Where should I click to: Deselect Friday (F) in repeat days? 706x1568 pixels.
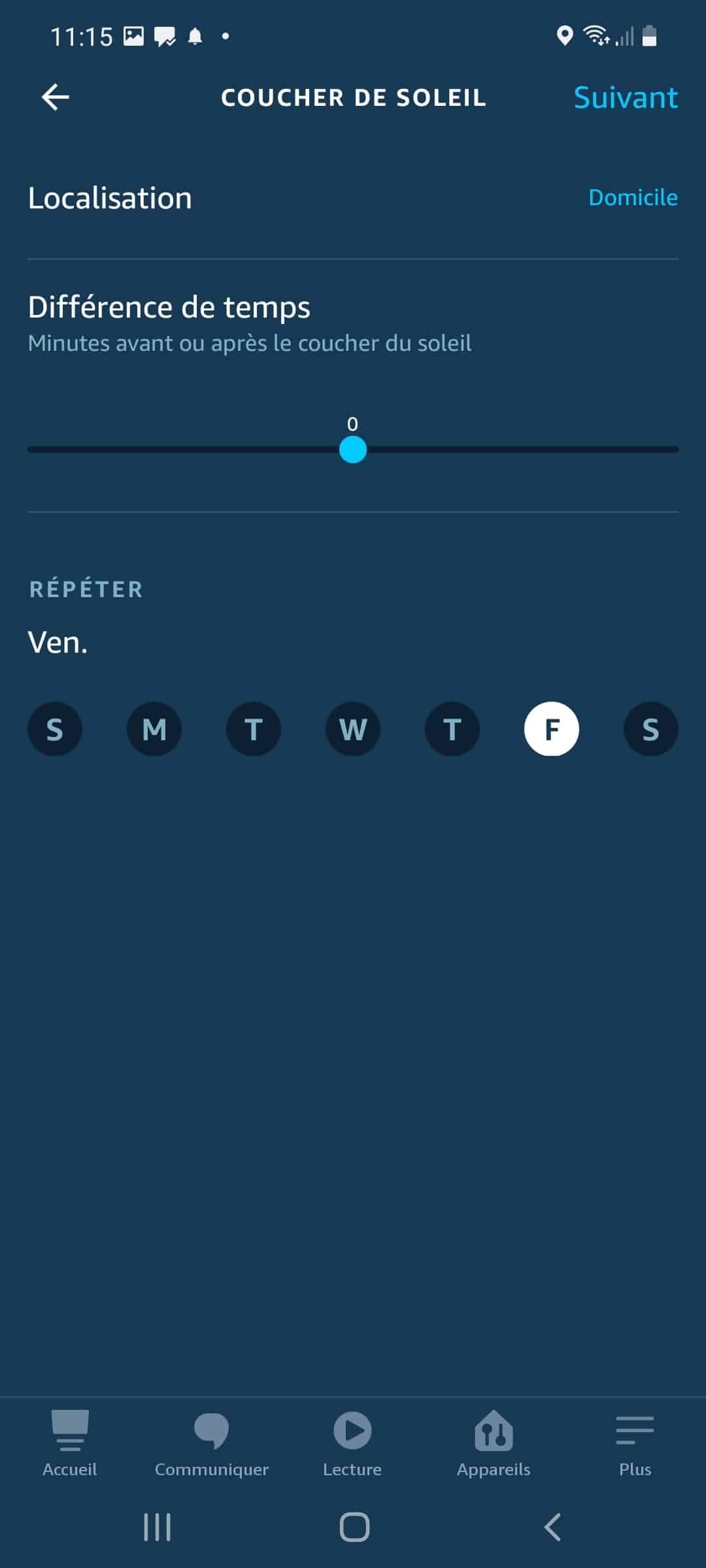(551, 729)
